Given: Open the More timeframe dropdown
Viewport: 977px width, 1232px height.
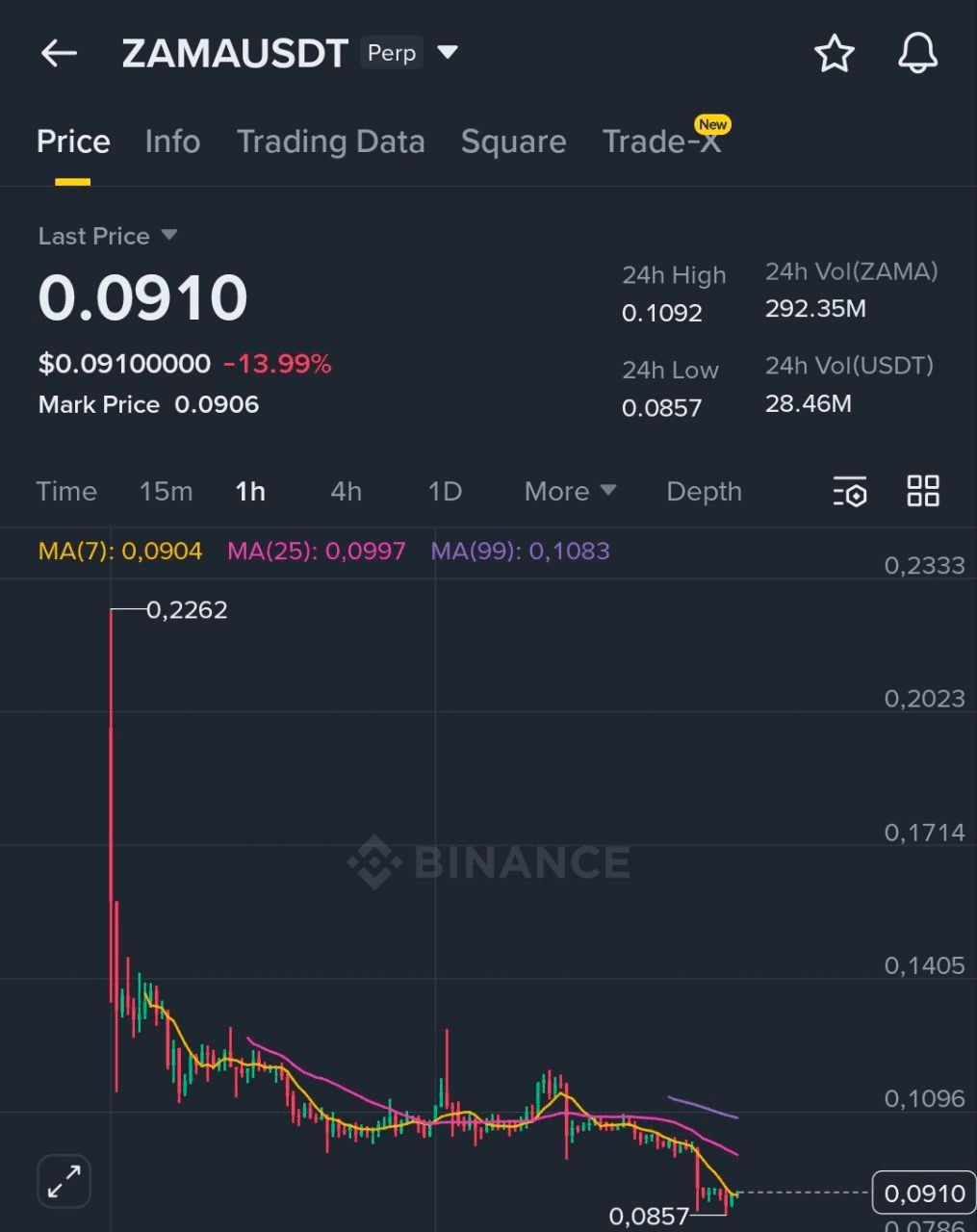Looking at the screenshot, I should pos(570,491).
